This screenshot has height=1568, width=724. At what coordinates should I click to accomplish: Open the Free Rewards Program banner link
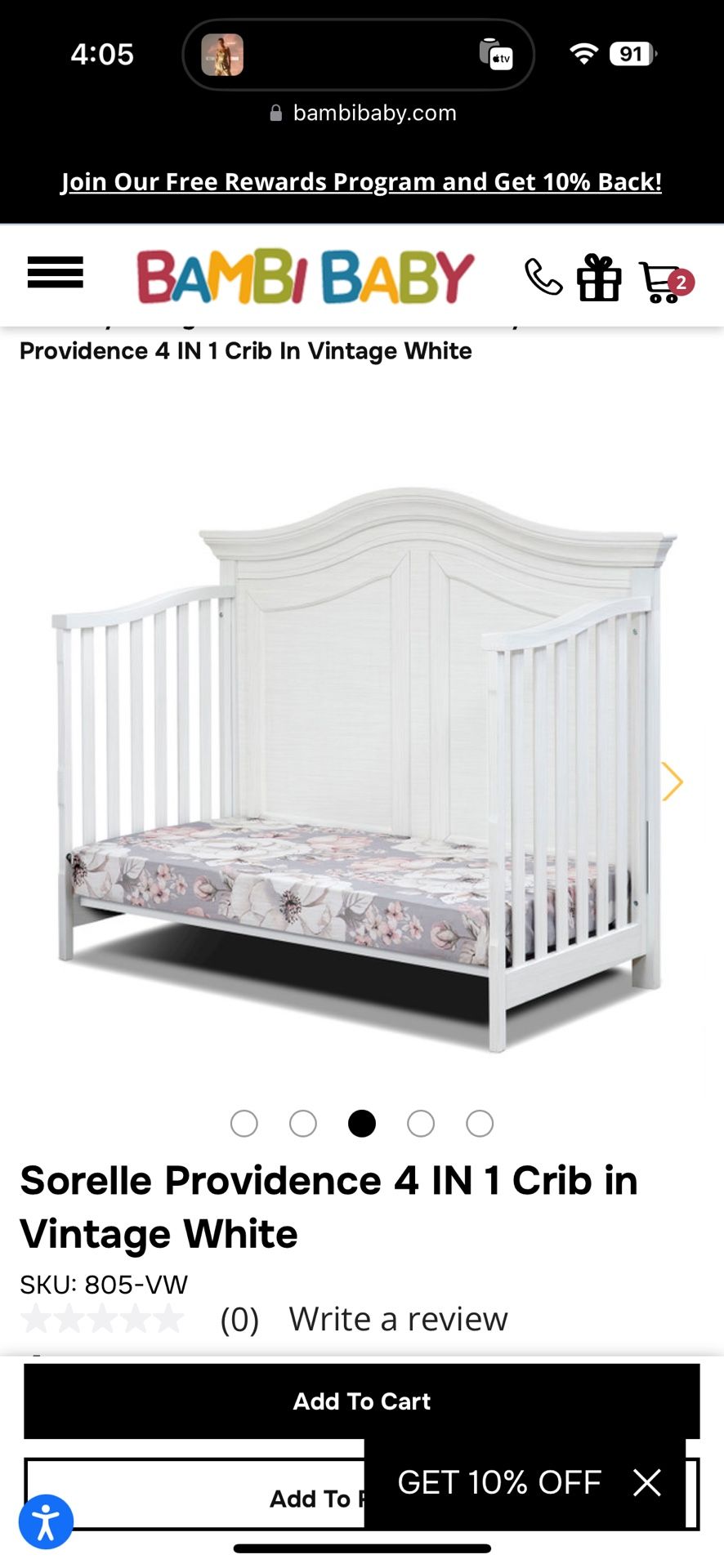362,181
